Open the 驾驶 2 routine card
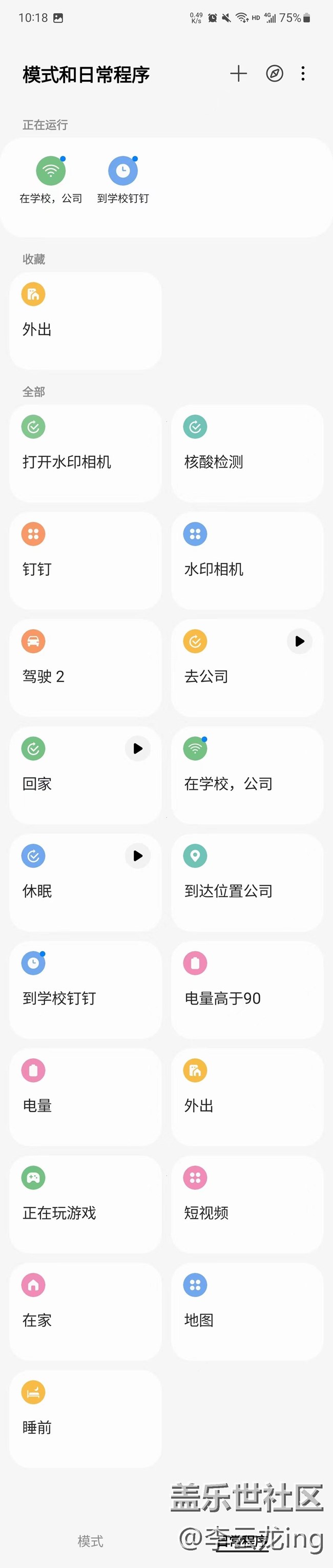Image resolution: width=333 pixels, height=1568 pixels. tap(85, 668)
